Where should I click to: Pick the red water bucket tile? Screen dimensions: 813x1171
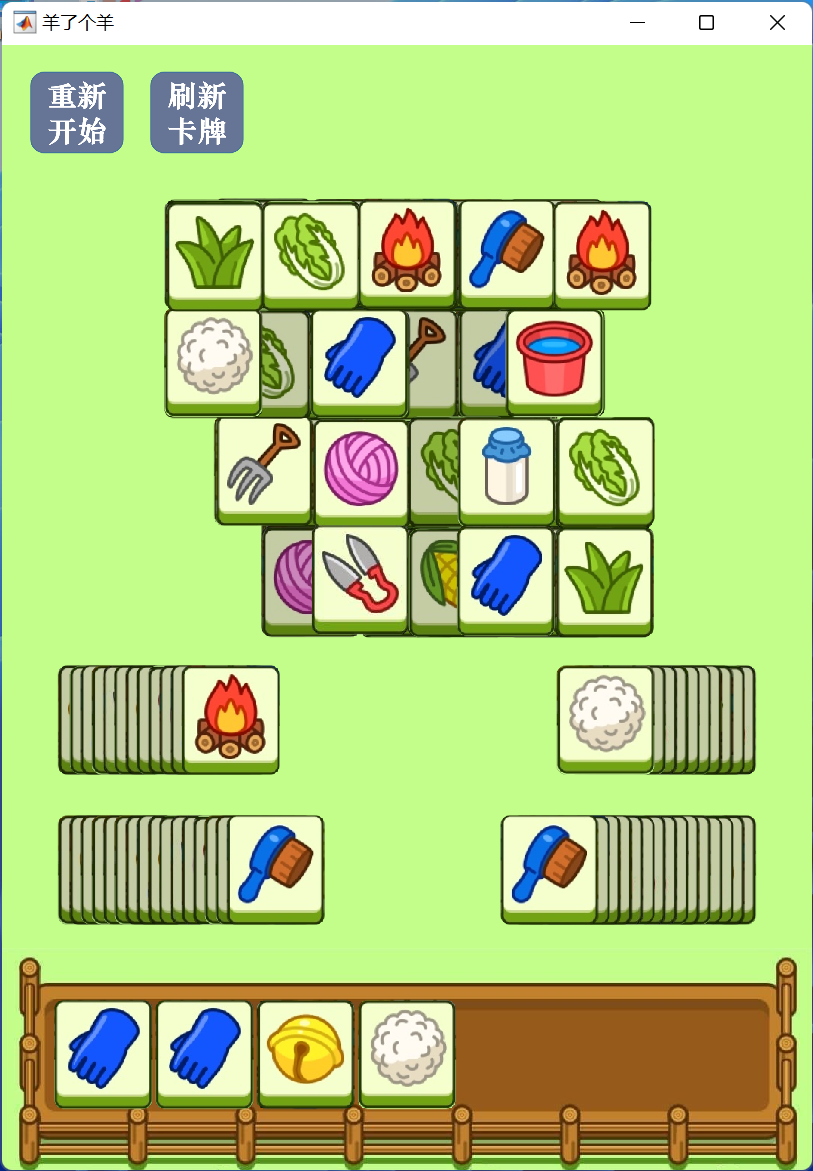[x=554, y=358]
